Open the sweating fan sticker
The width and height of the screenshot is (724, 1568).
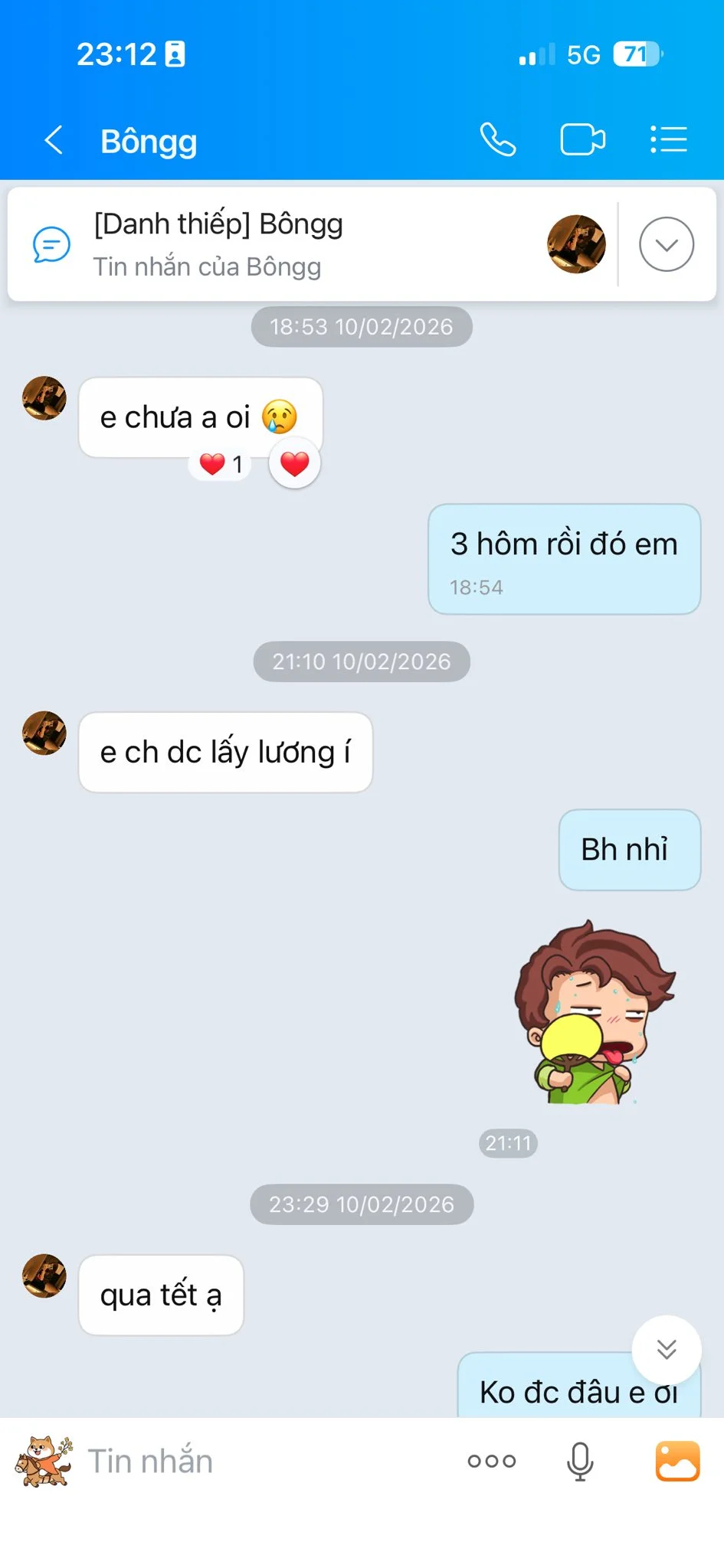594,1012
